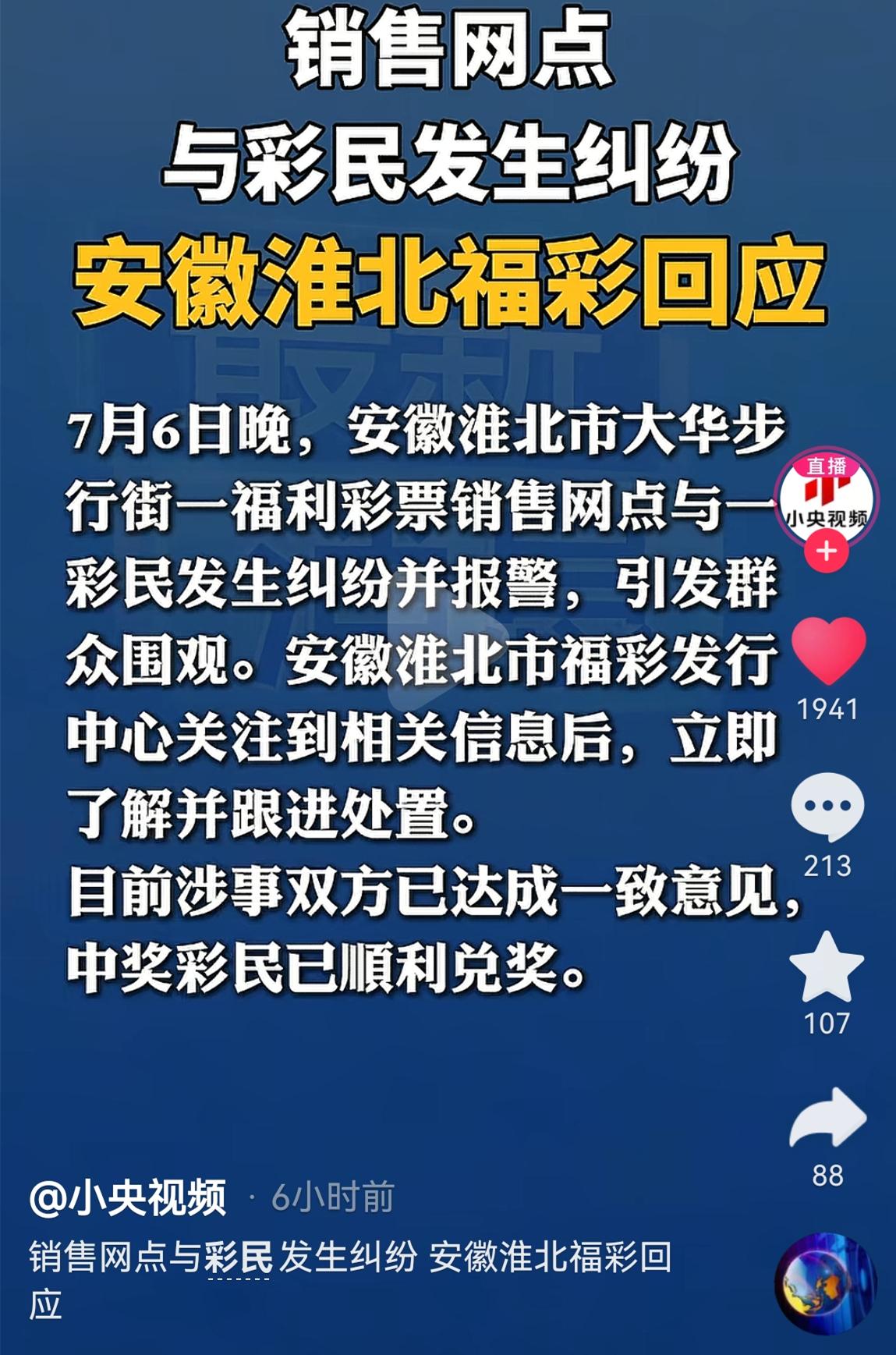Follow 小央视频 with the plus button

coord(826,552)
